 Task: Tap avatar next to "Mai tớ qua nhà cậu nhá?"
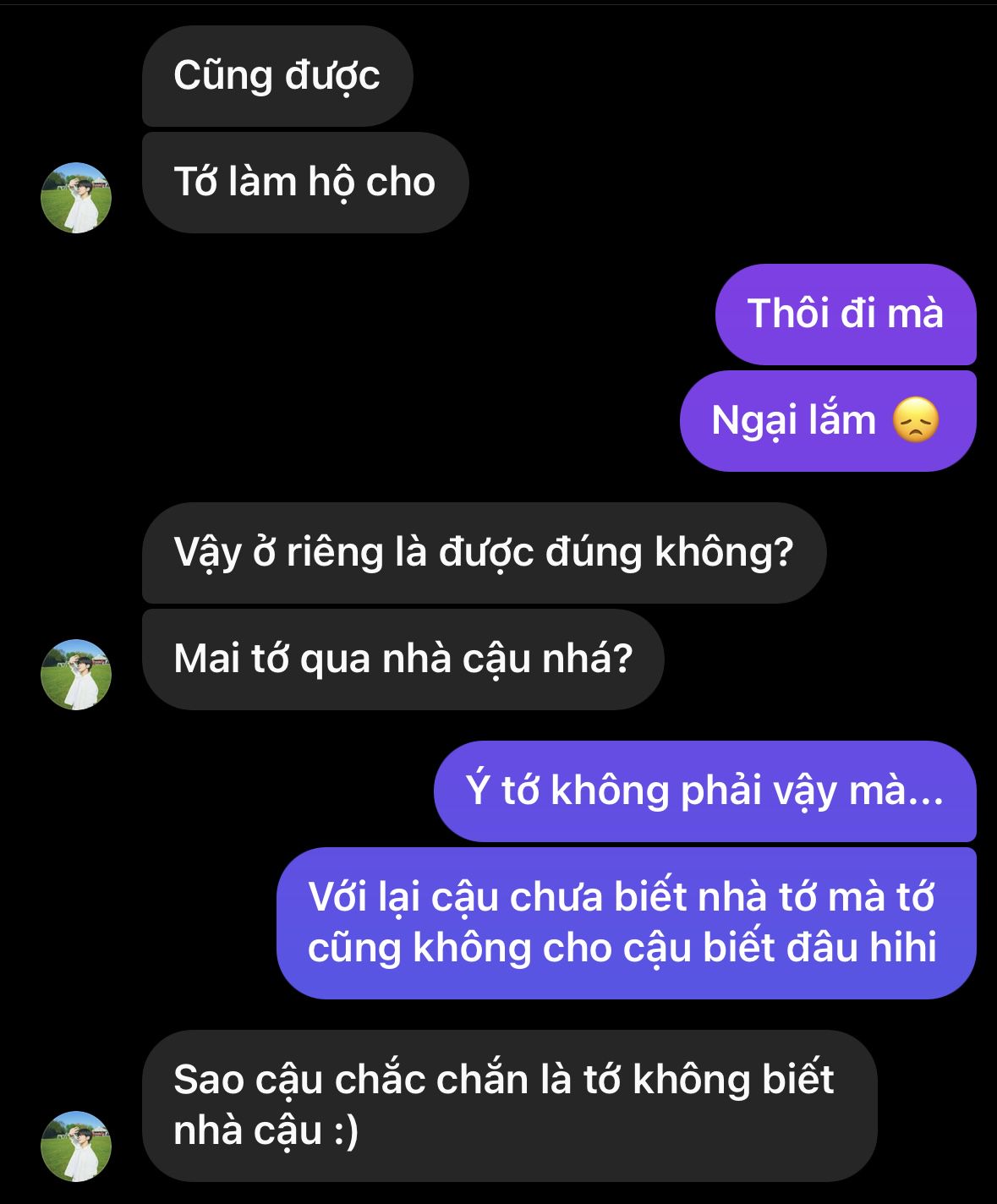76,675
